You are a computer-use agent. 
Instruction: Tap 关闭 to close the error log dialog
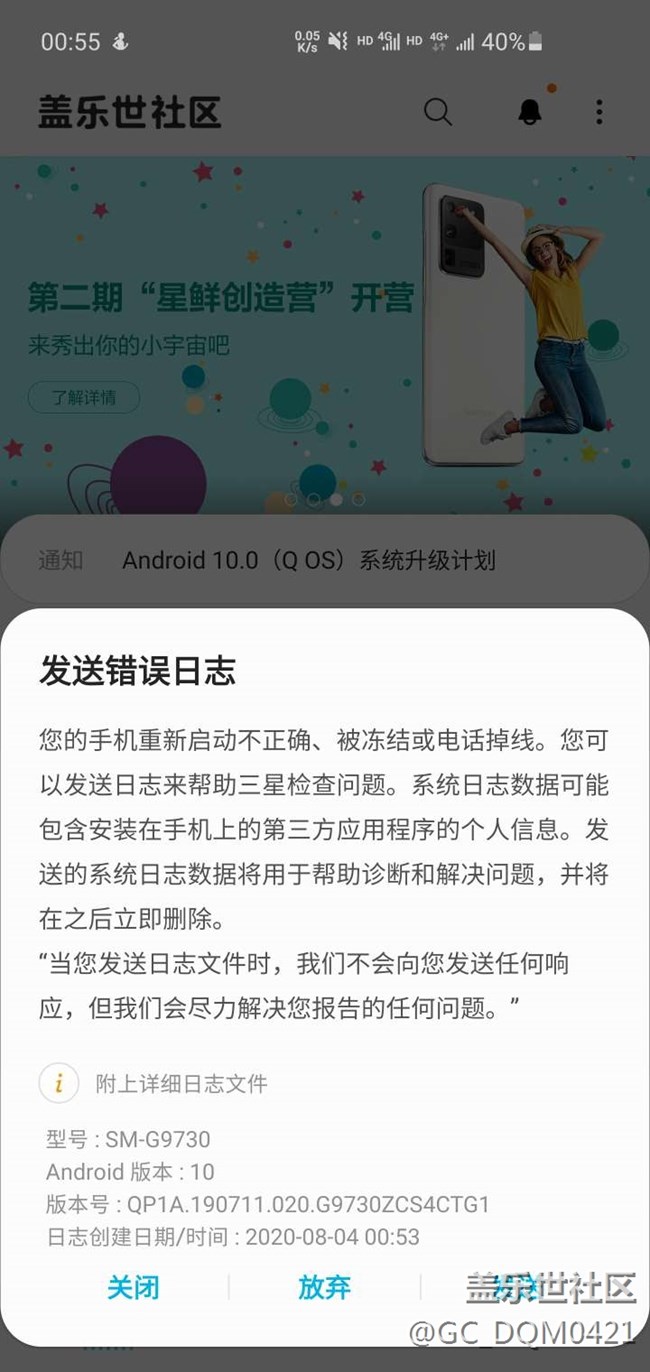pos(133,1287)
